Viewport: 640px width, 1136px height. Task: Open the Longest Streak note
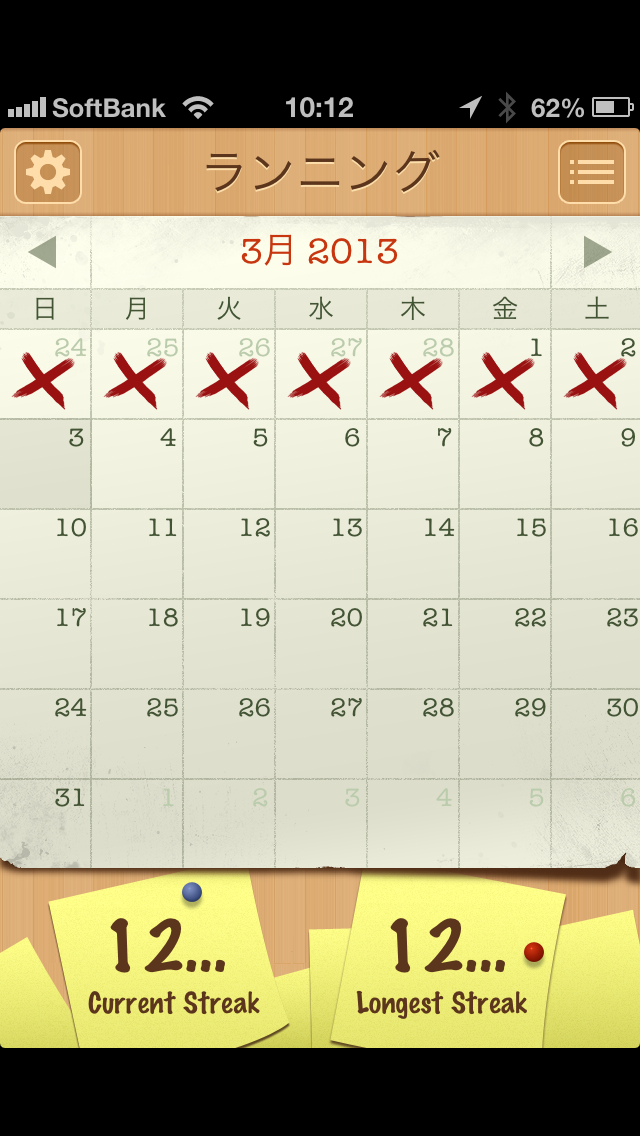click(x=443, y=965)
